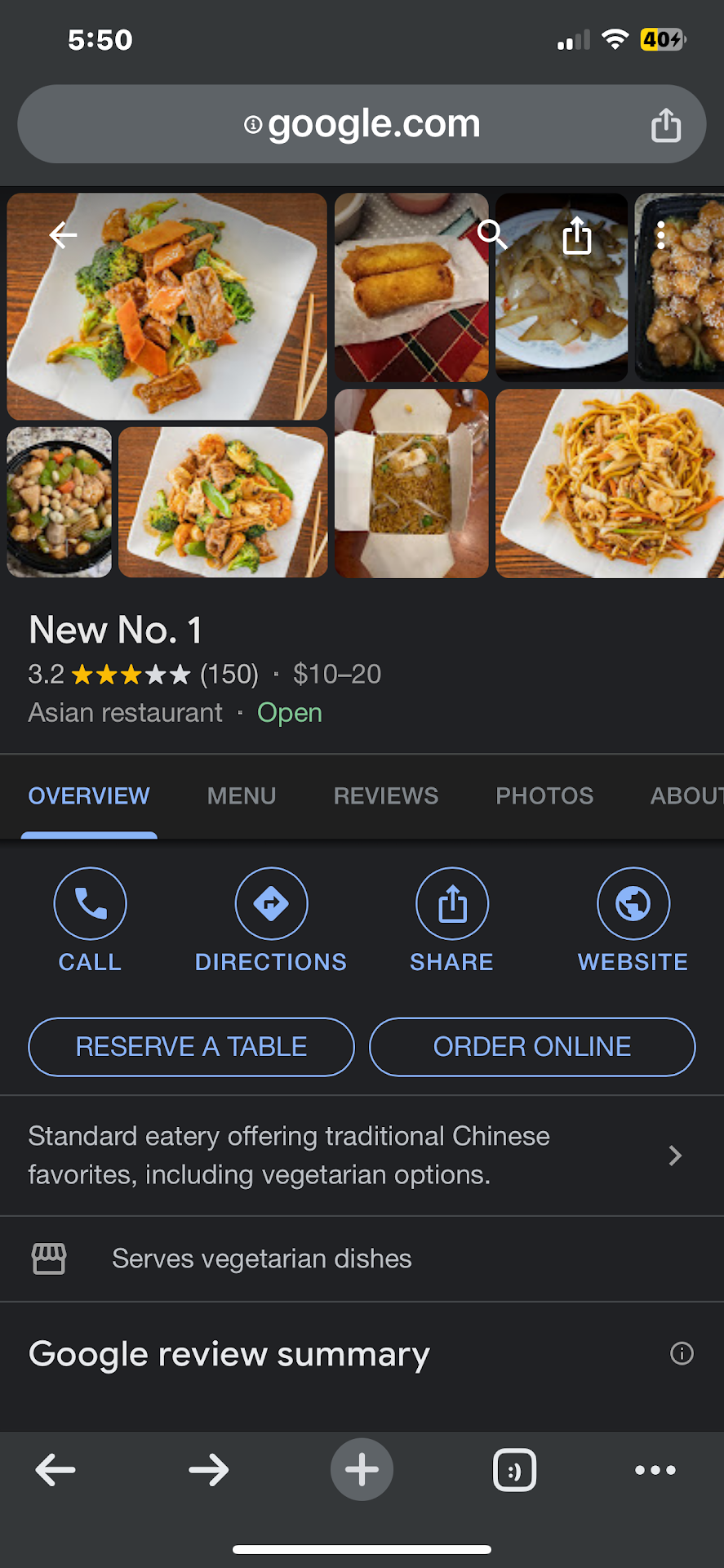Switch to the Menu tab
The width and height of the screenshot is (724, 1568).
[242, 795]
